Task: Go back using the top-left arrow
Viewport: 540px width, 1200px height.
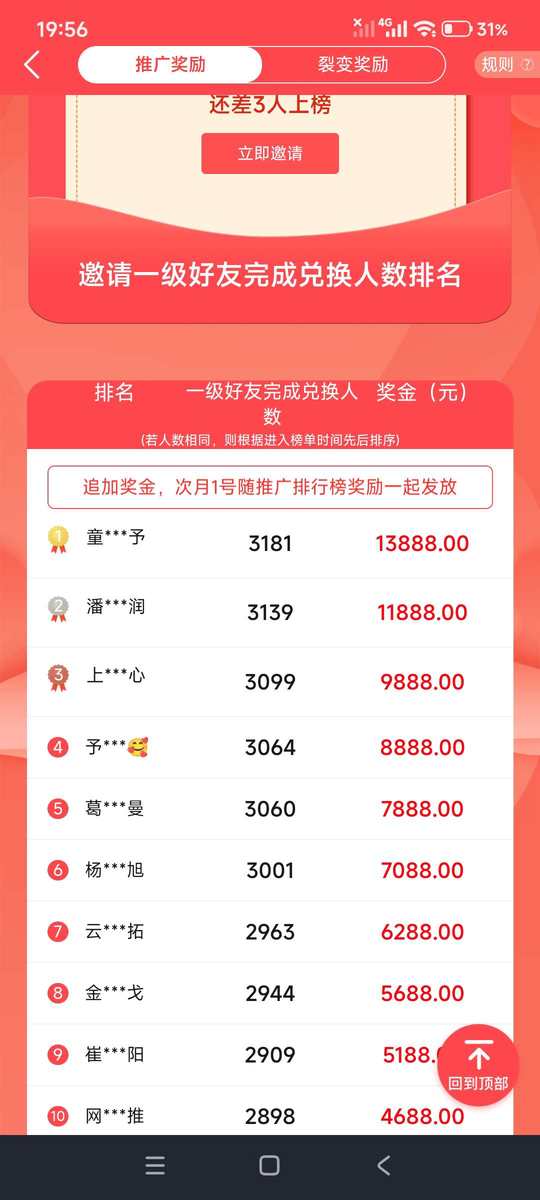Action: click(32, 65)
